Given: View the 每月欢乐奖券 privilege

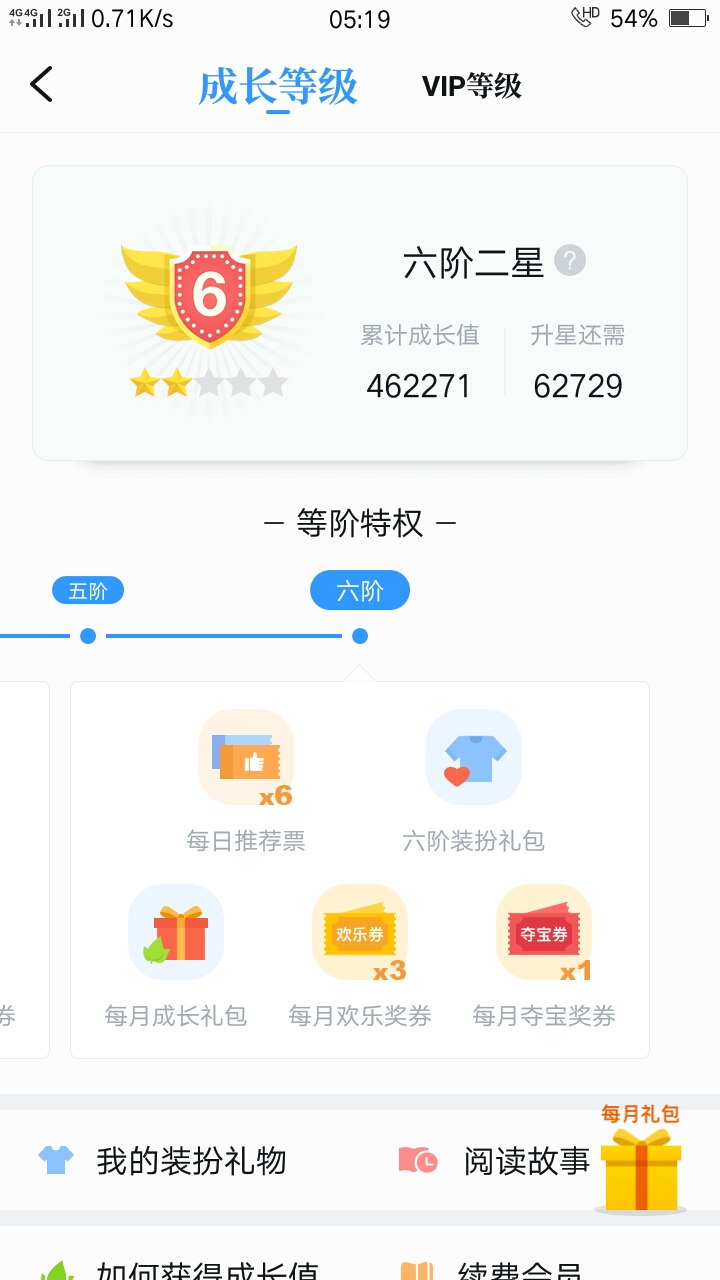Looking at the screenshot, I should [x=360, y=933].
